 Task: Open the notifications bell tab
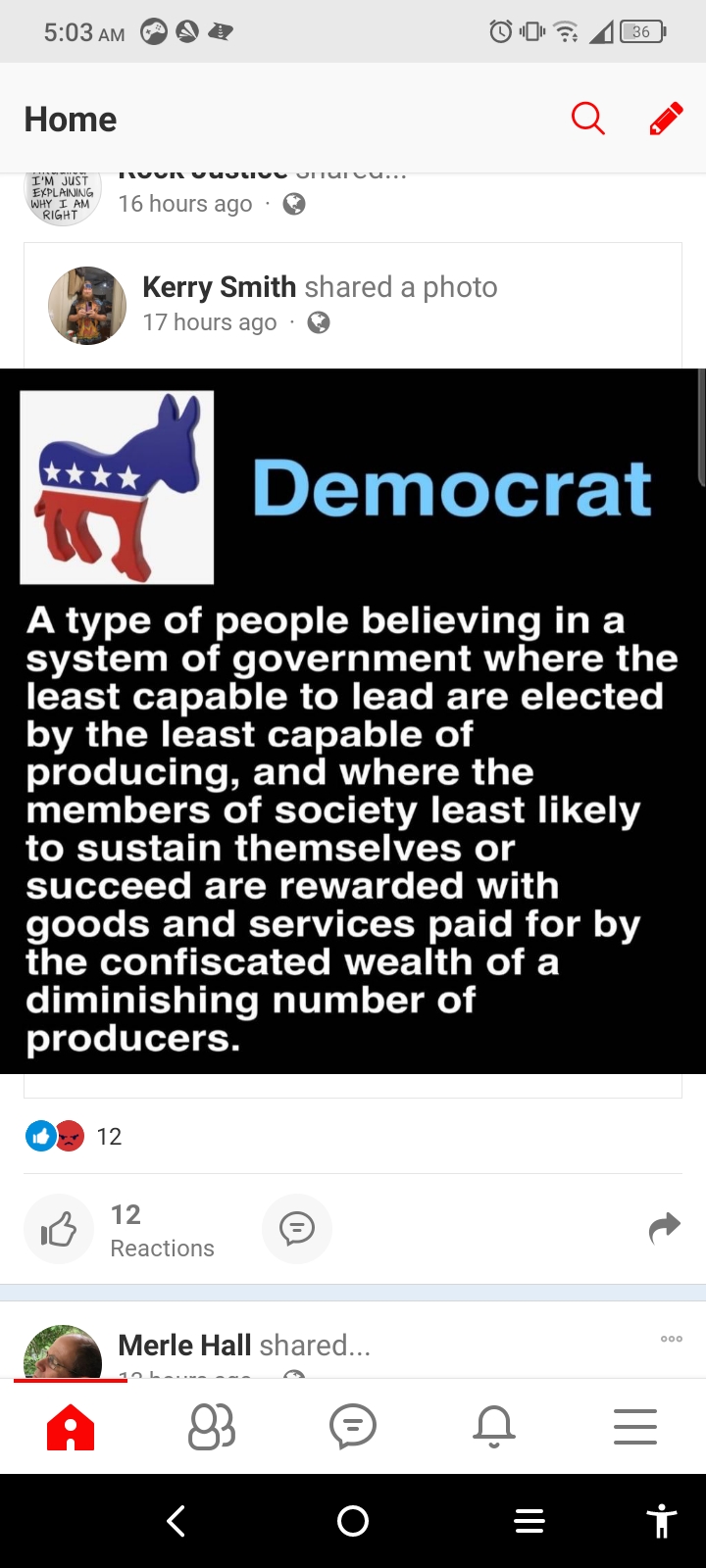click(494, 1426)
